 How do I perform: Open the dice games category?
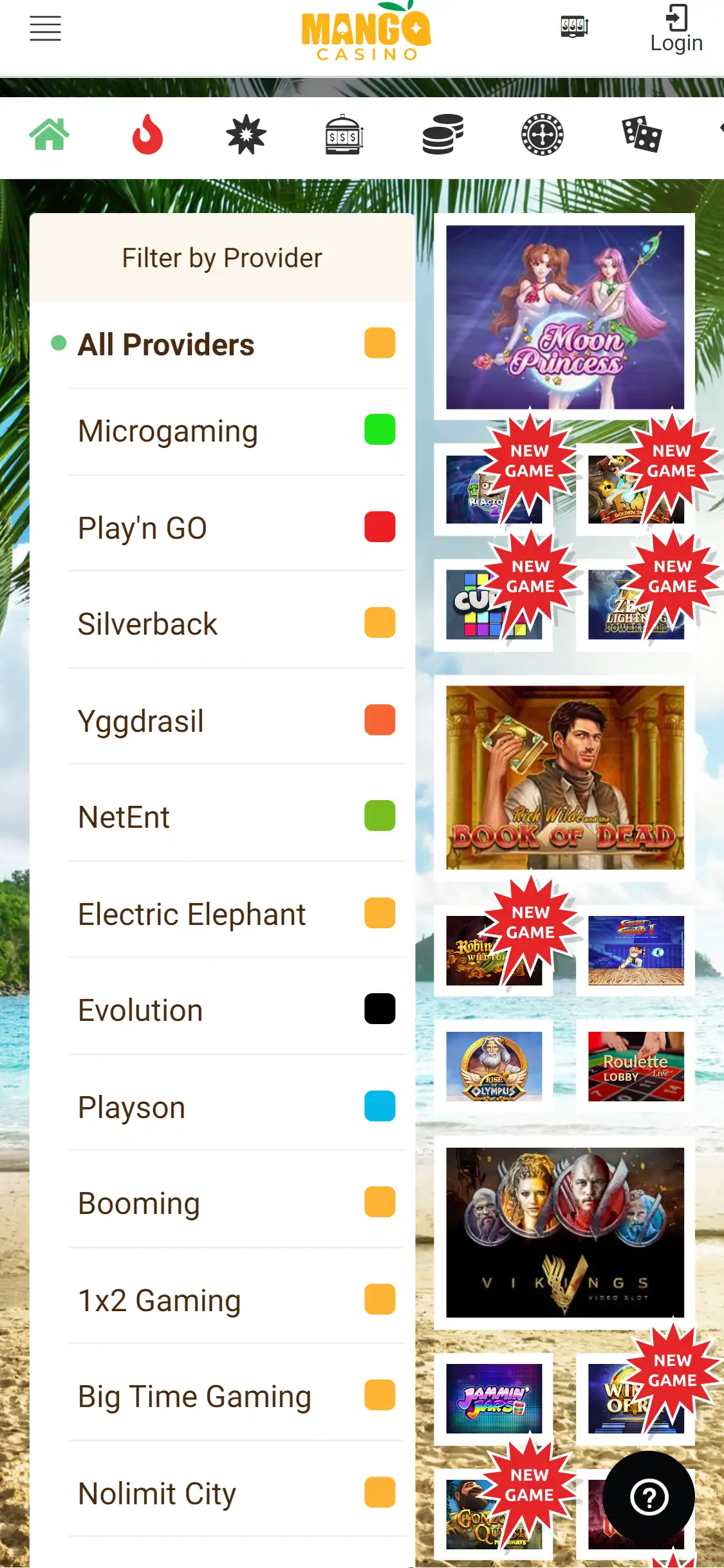(x=641, y=135)
